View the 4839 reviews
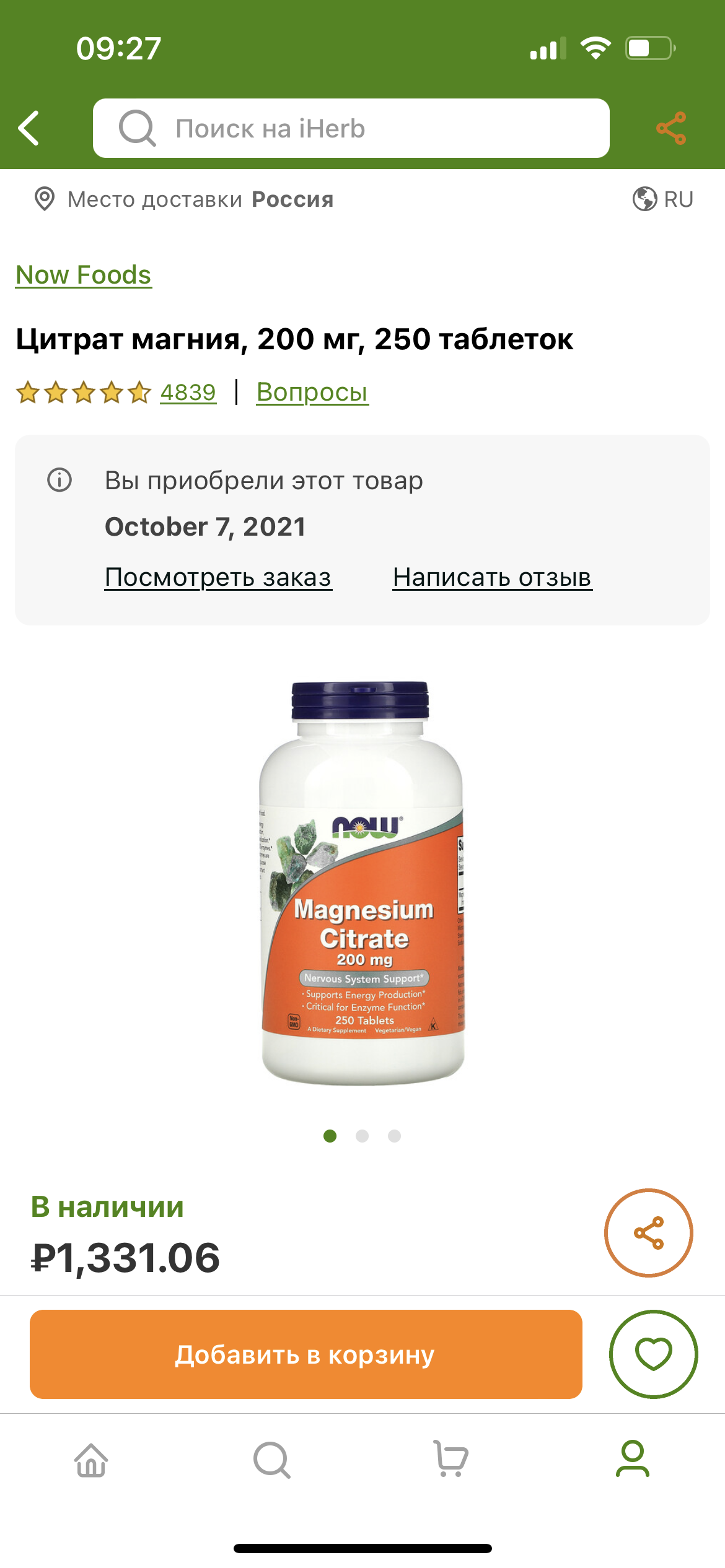This screenshot has width=725, height=1568. click(x=188, y=392)
